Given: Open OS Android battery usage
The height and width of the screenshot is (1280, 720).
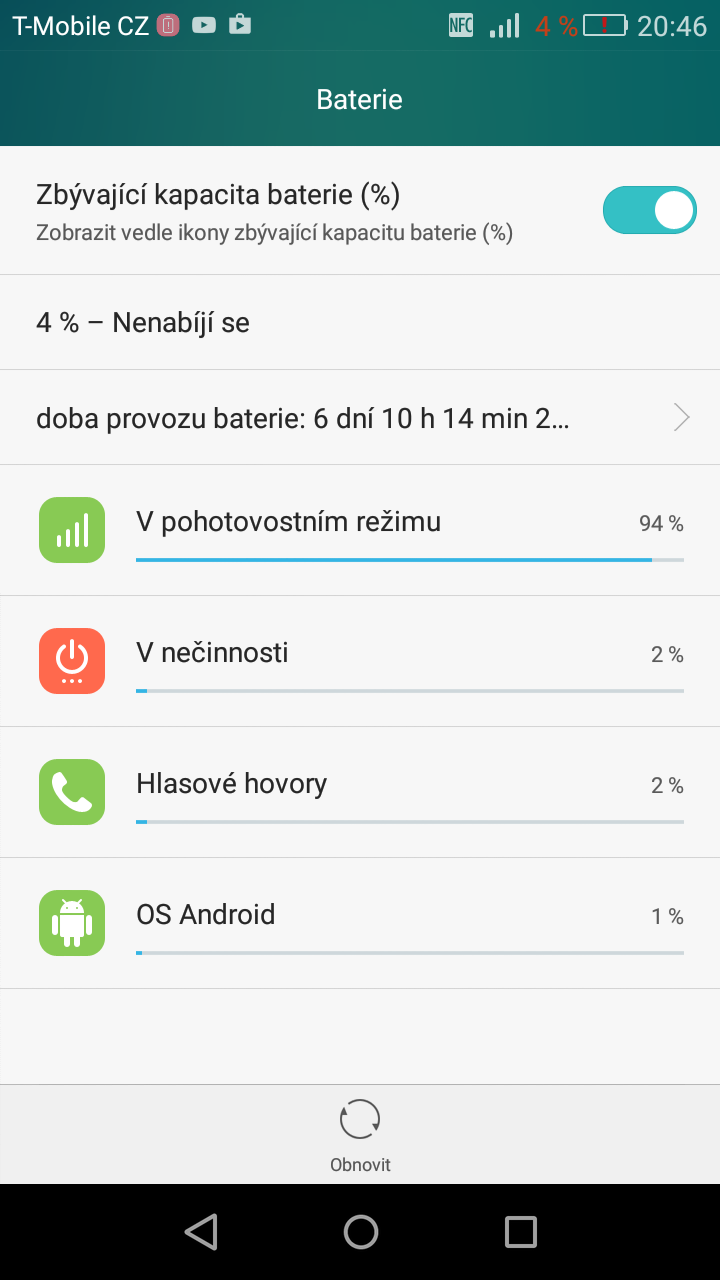Looking at the screenshot, I should pyautogui.click(x=360, y=923).
